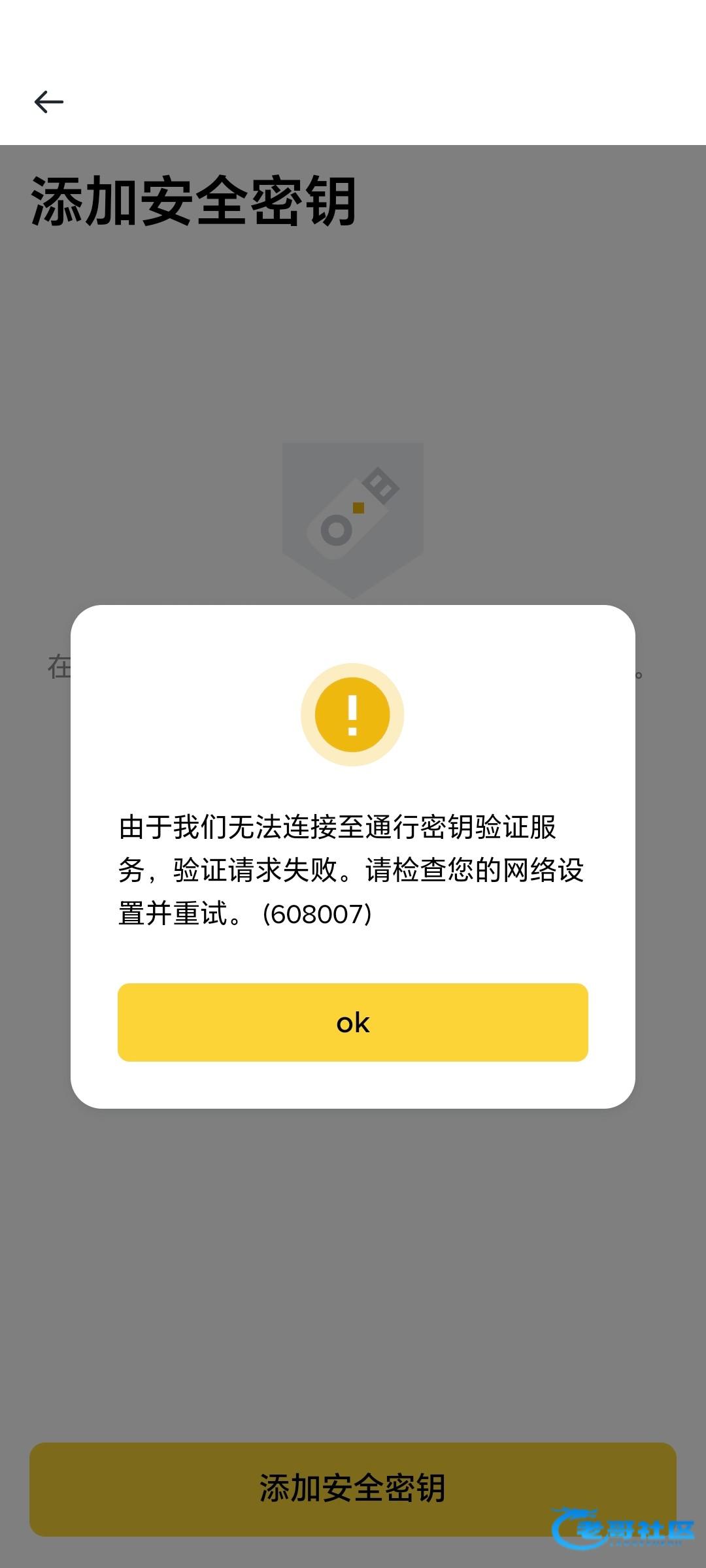Screen dimensions: 706x1568
Task: Go back using the top-left arrow
Action: (49, 102)
